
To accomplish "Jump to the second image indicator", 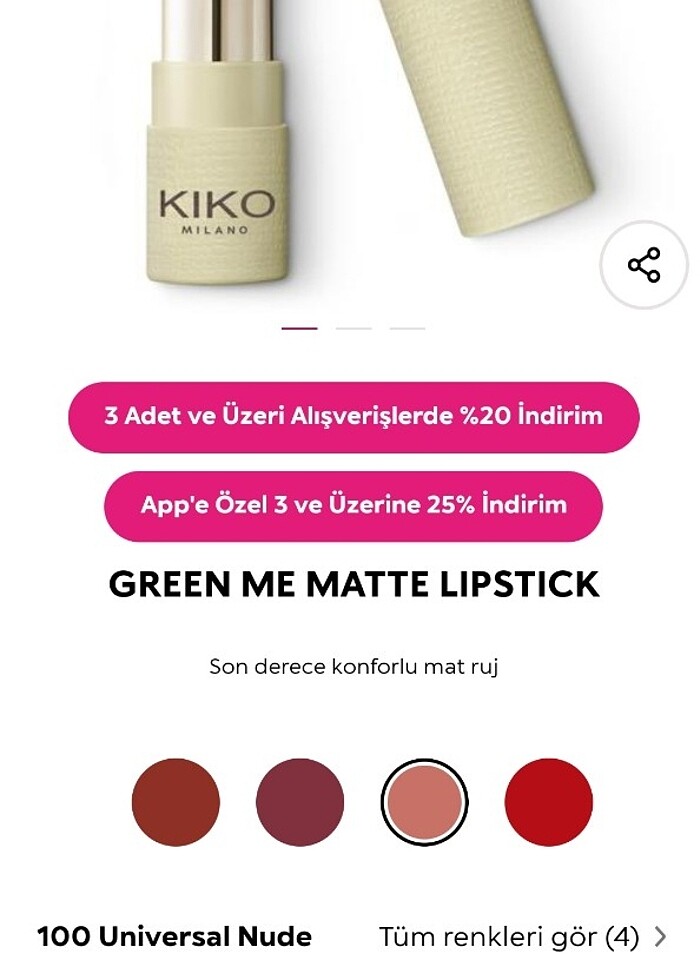I will click(x=353, y=328).
